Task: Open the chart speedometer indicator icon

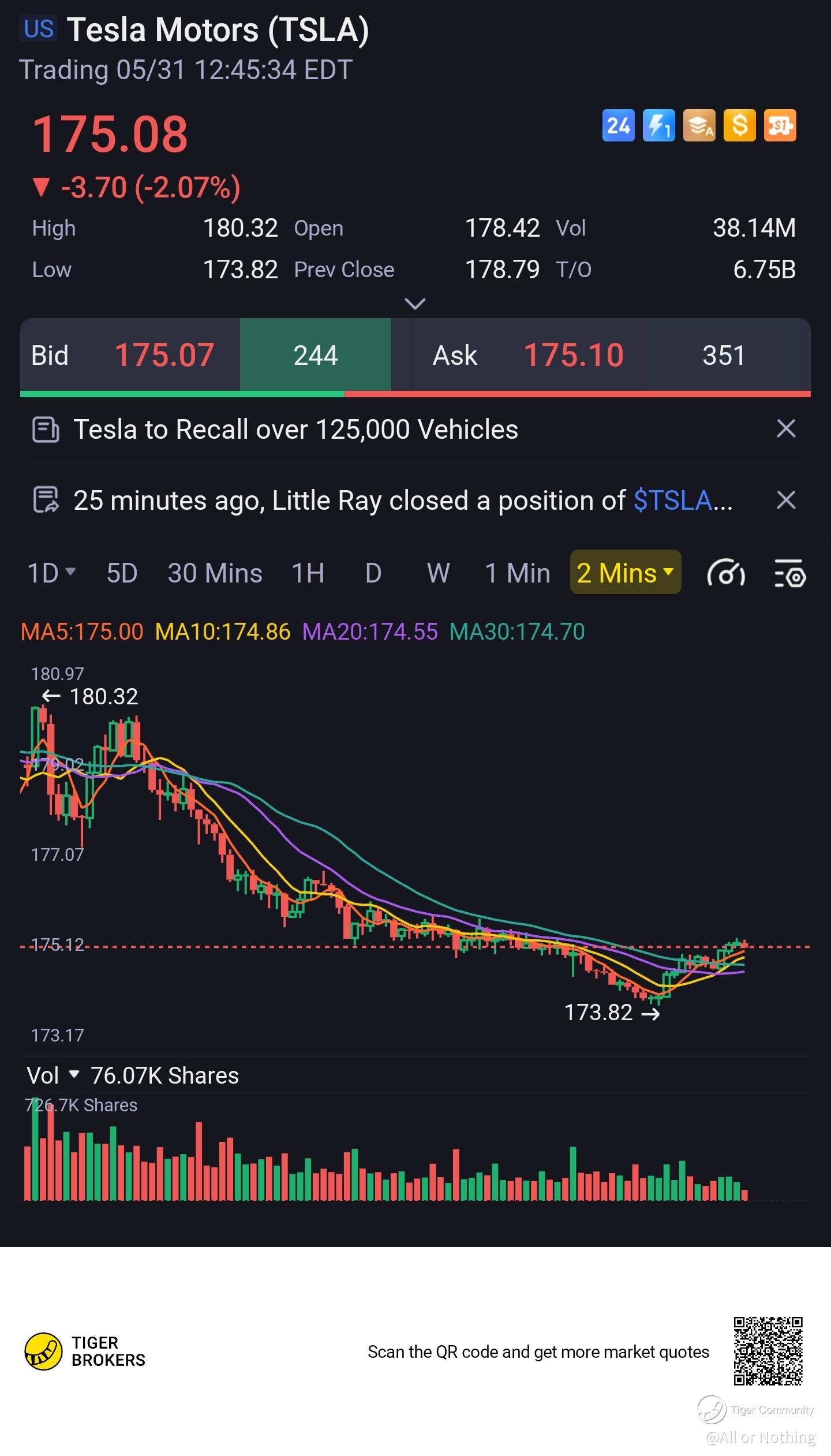Action: point(725,574)
